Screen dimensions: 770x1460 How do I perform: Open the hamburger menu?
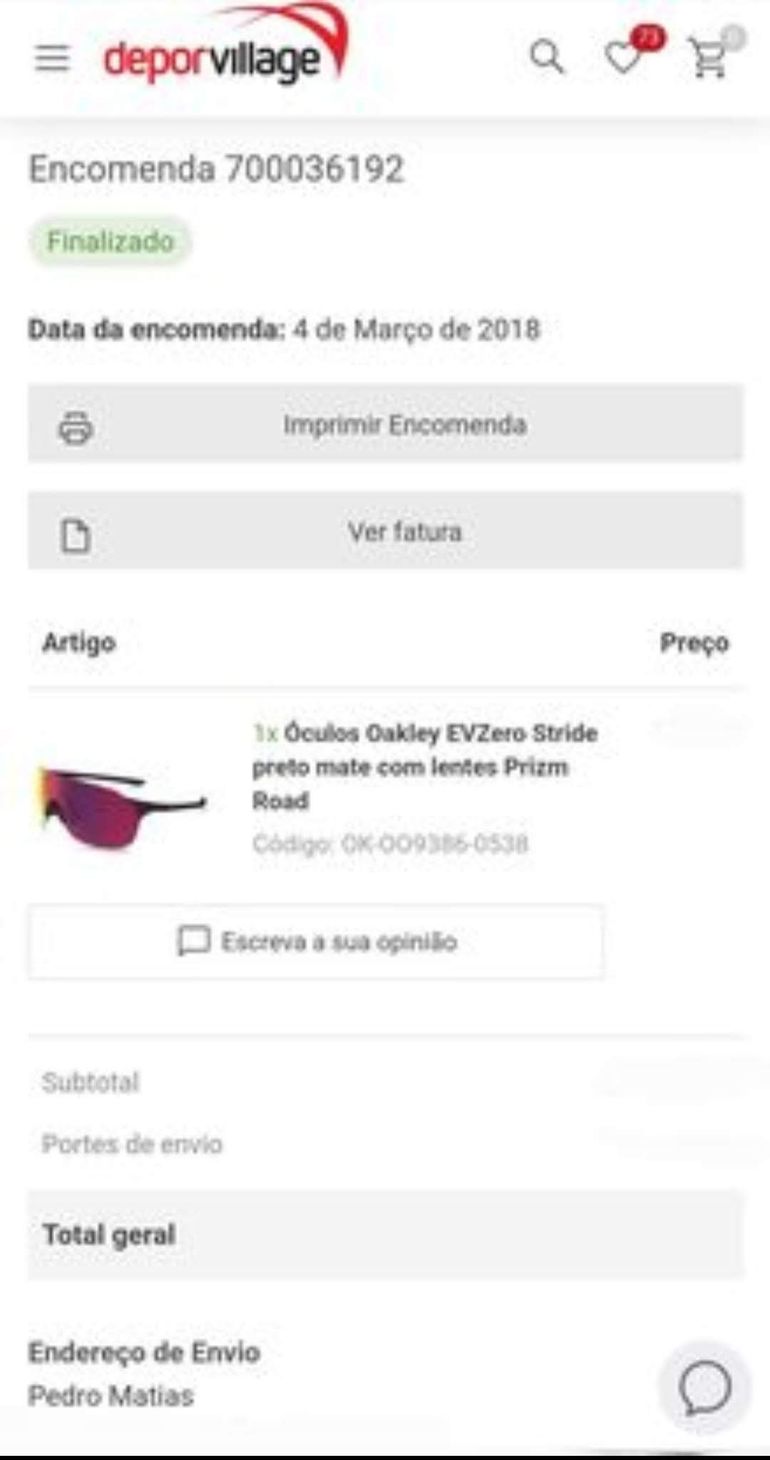click(52, 58)
